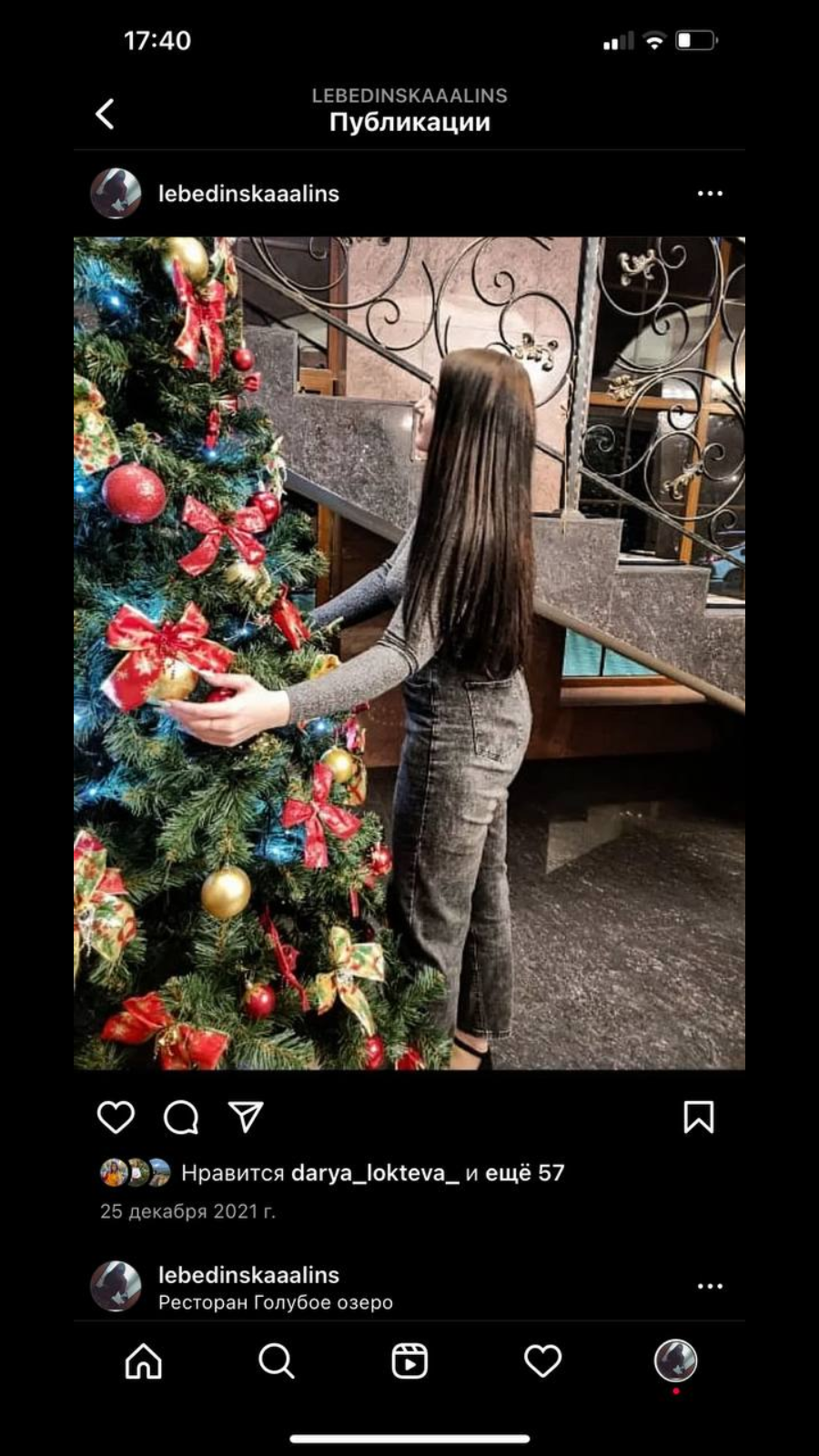Go back with the top-left arrow
The image size is (819, 1456).
[106, 114]
